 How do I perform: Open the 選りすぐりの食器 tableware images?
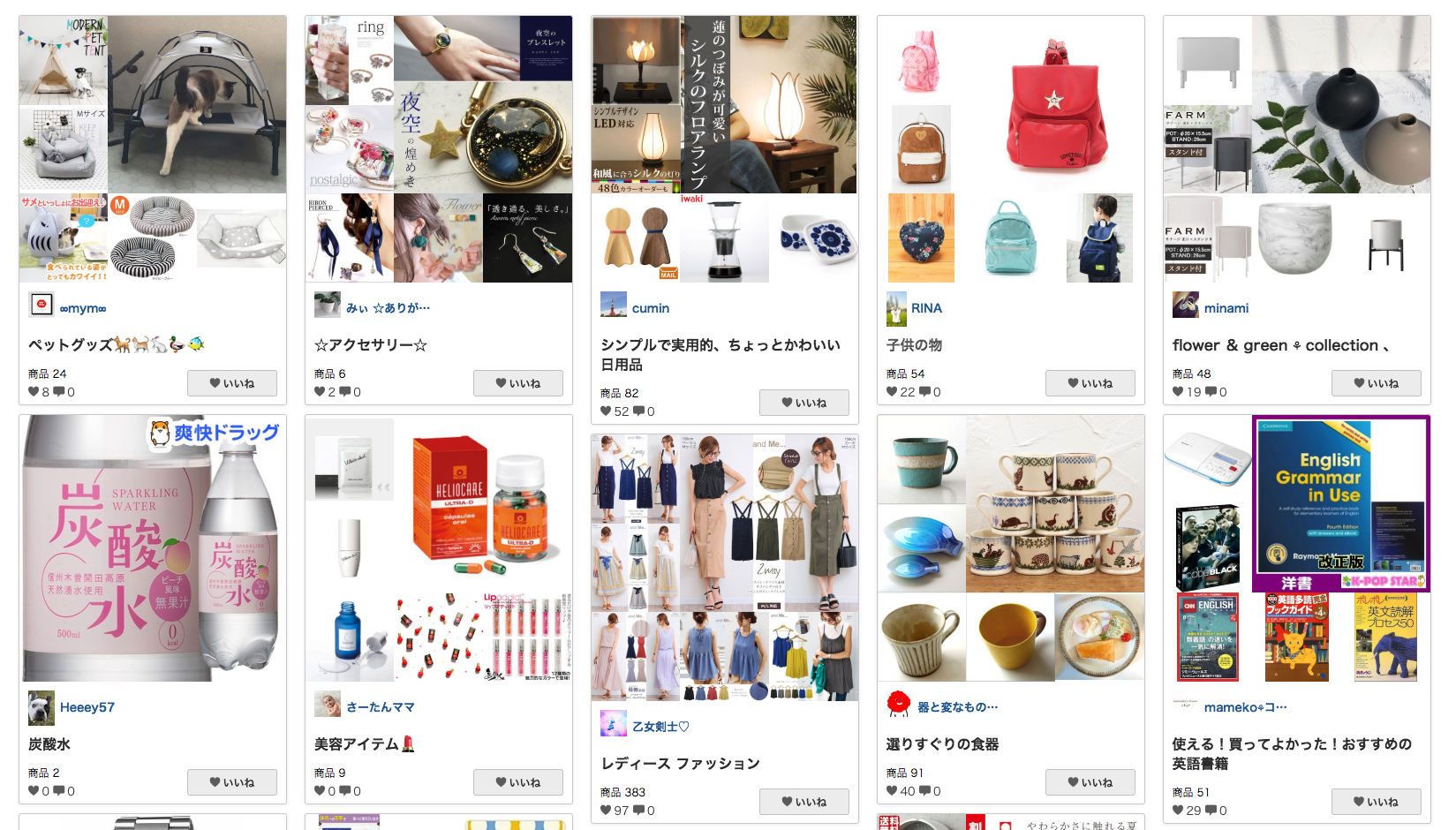pos(1011,547)
